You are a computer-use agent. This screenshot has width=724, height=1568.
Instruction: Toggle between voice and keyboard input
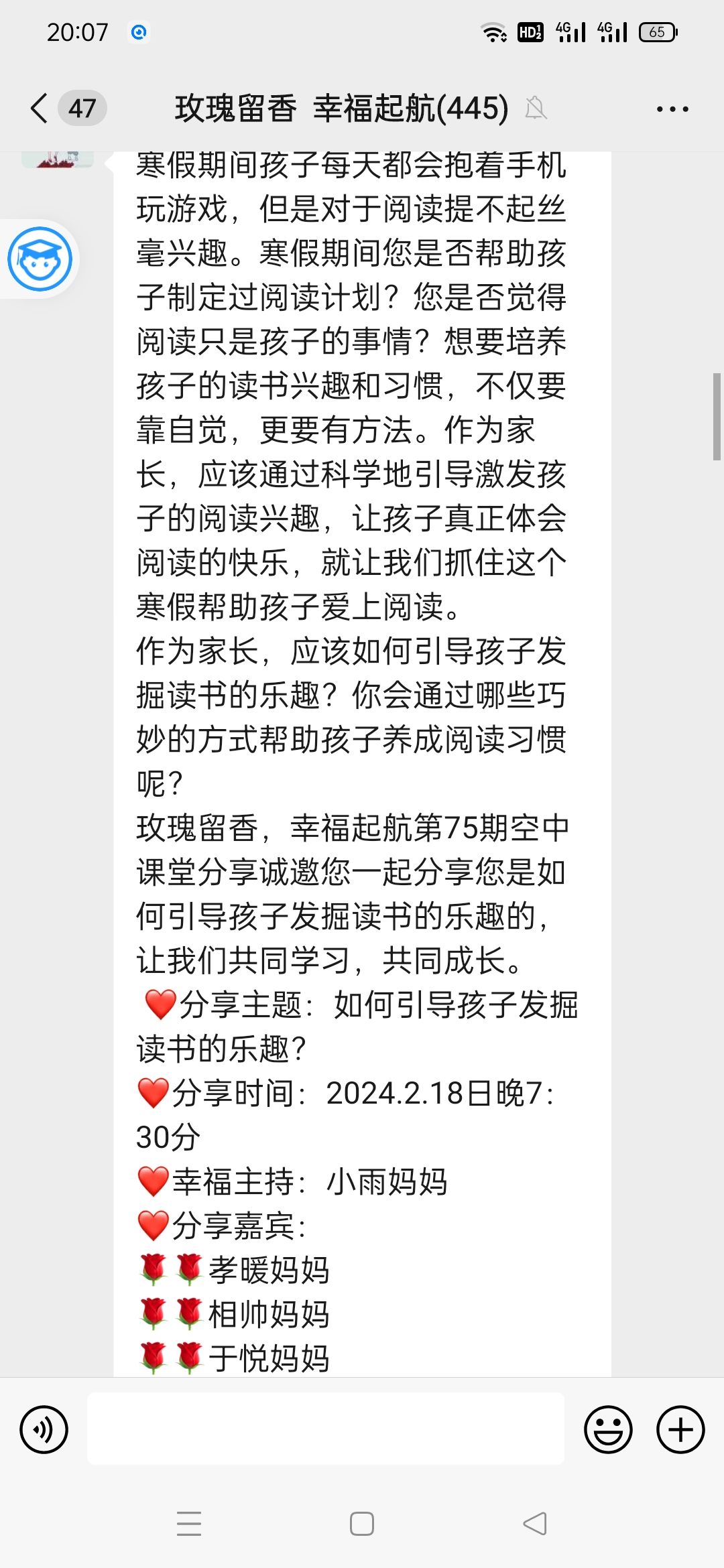tap(44, 1429)
